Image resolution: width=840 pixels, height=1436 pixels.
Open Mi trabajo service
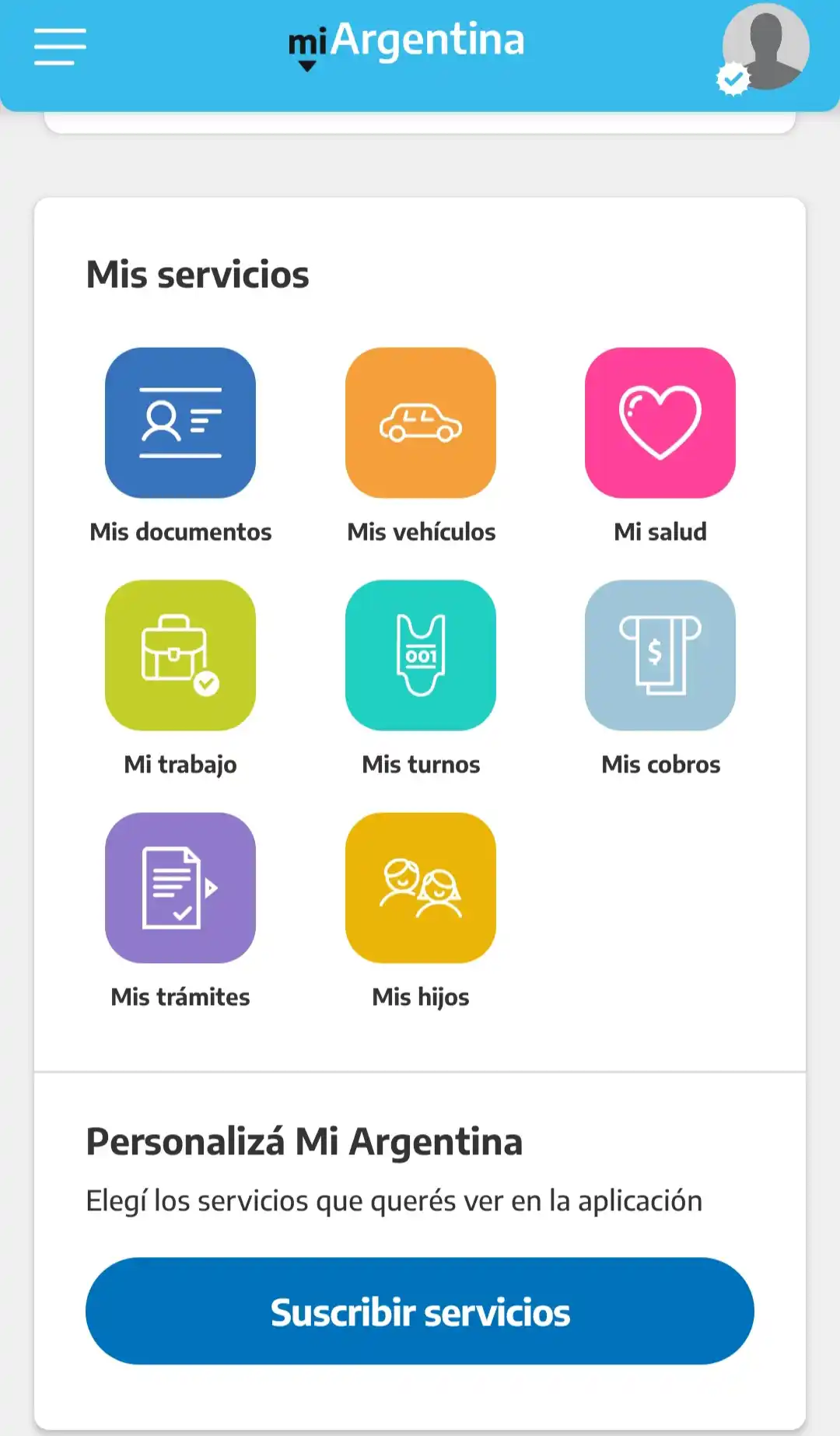point(180,655)
